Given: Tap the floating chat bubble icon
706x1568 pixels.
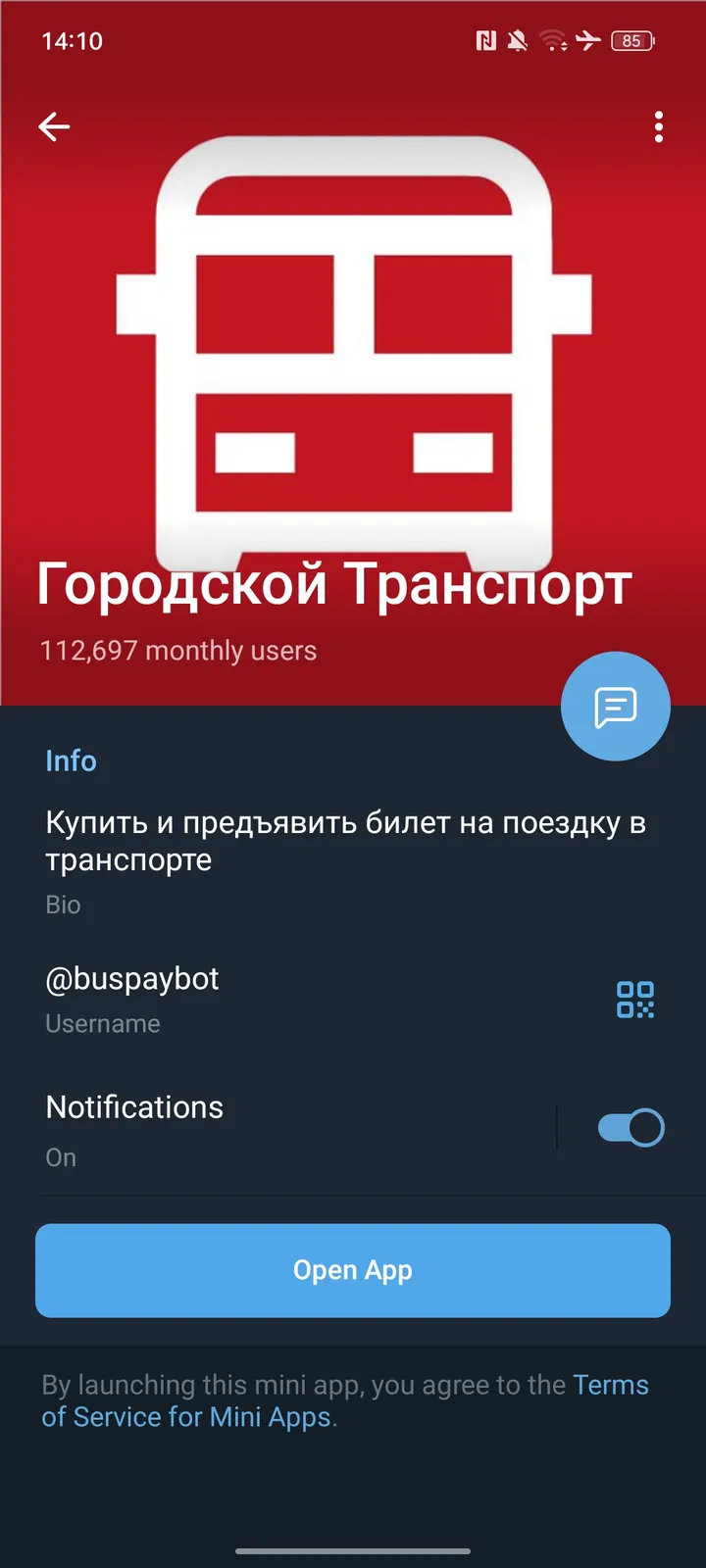Looking at the screenshot, I should pyautogui.click(x=616, y=706).
